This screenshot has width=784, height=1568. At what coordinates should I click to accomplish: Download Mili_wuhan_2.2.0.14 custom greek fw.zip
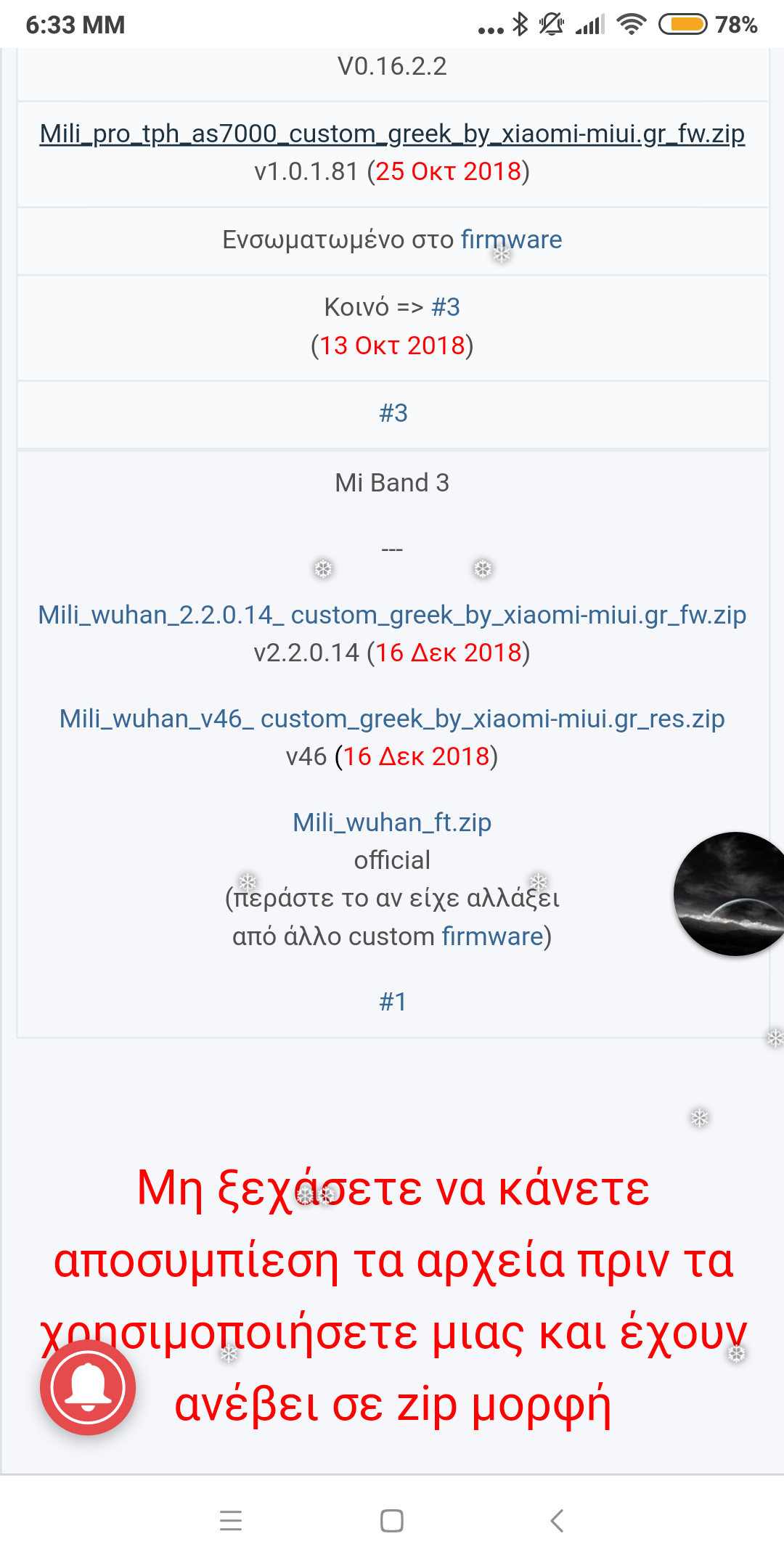(x=392, y=615)
